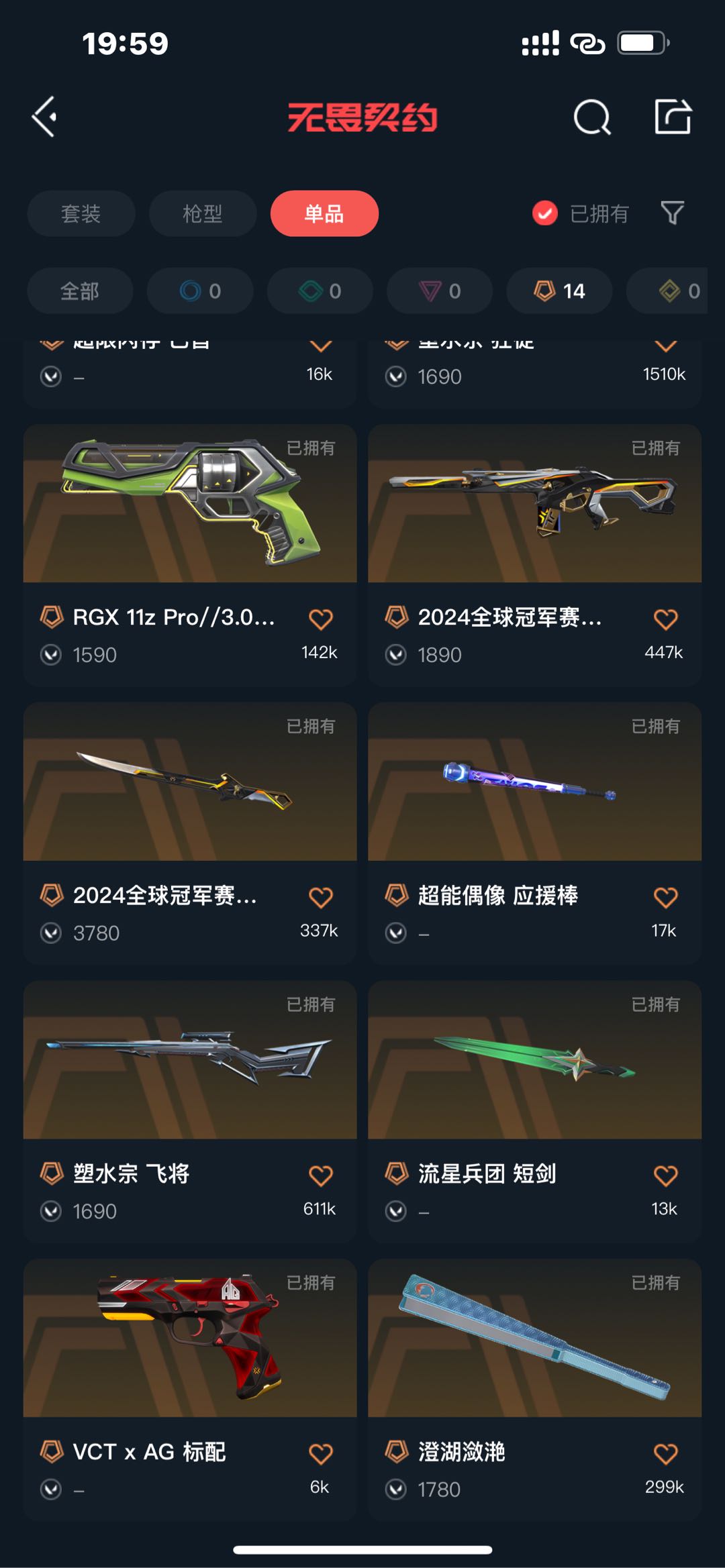The height and width of the screenshot is (1568, 725).
Task: Switch to the 枪型 tab
Action: (x=202, y=214)
